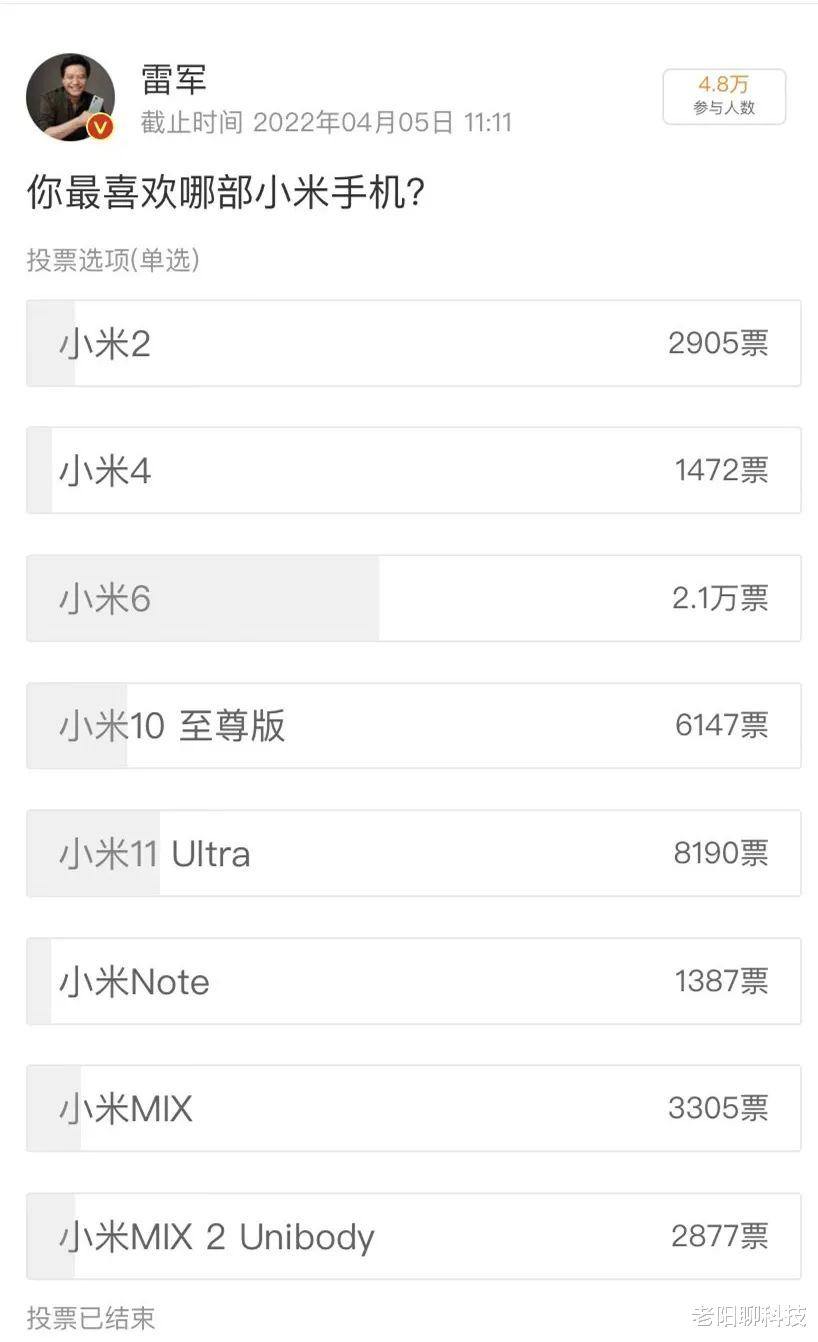This screenshot has width=818, height=1342.
Task: Click the username 雷军
Action: click(x=172, y=81)
